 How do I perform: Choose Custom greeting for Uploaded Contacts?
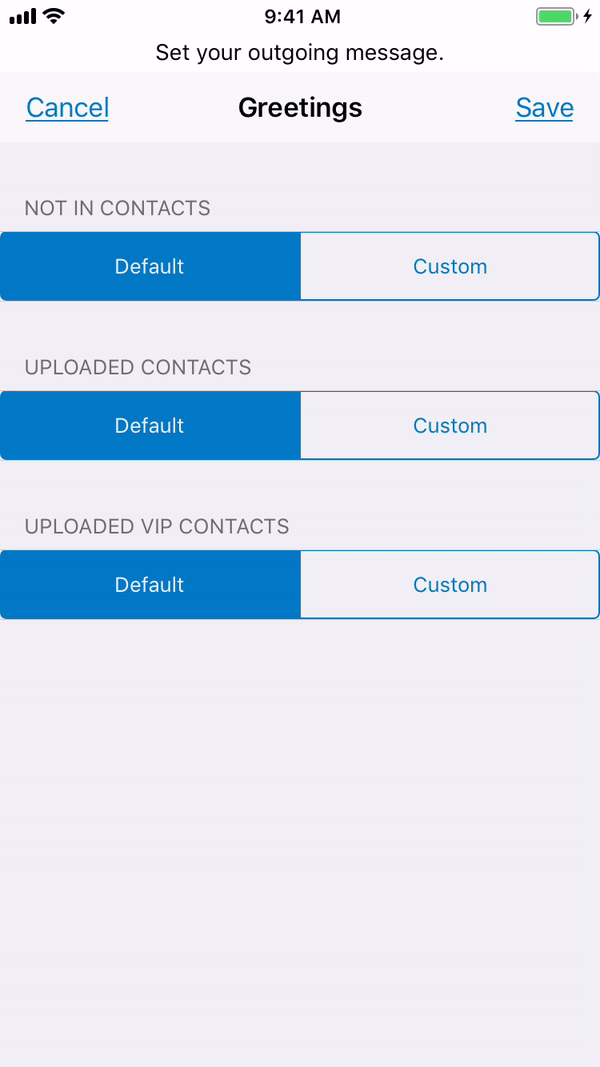point(450,425)
